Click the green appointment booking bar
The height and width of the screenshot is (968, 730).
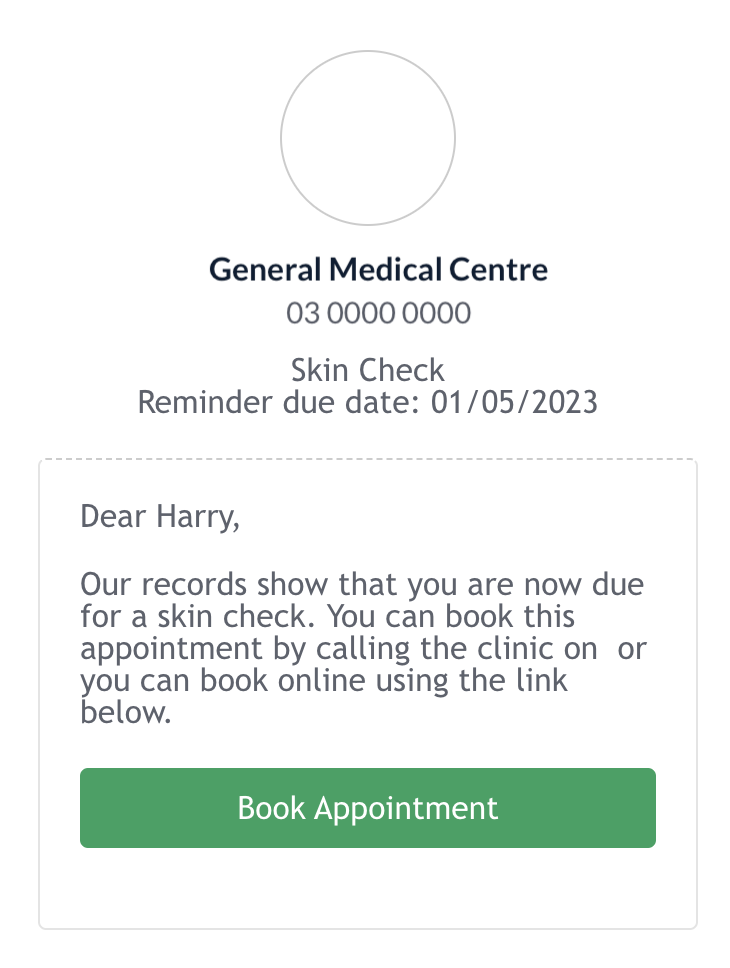point(367,807)
